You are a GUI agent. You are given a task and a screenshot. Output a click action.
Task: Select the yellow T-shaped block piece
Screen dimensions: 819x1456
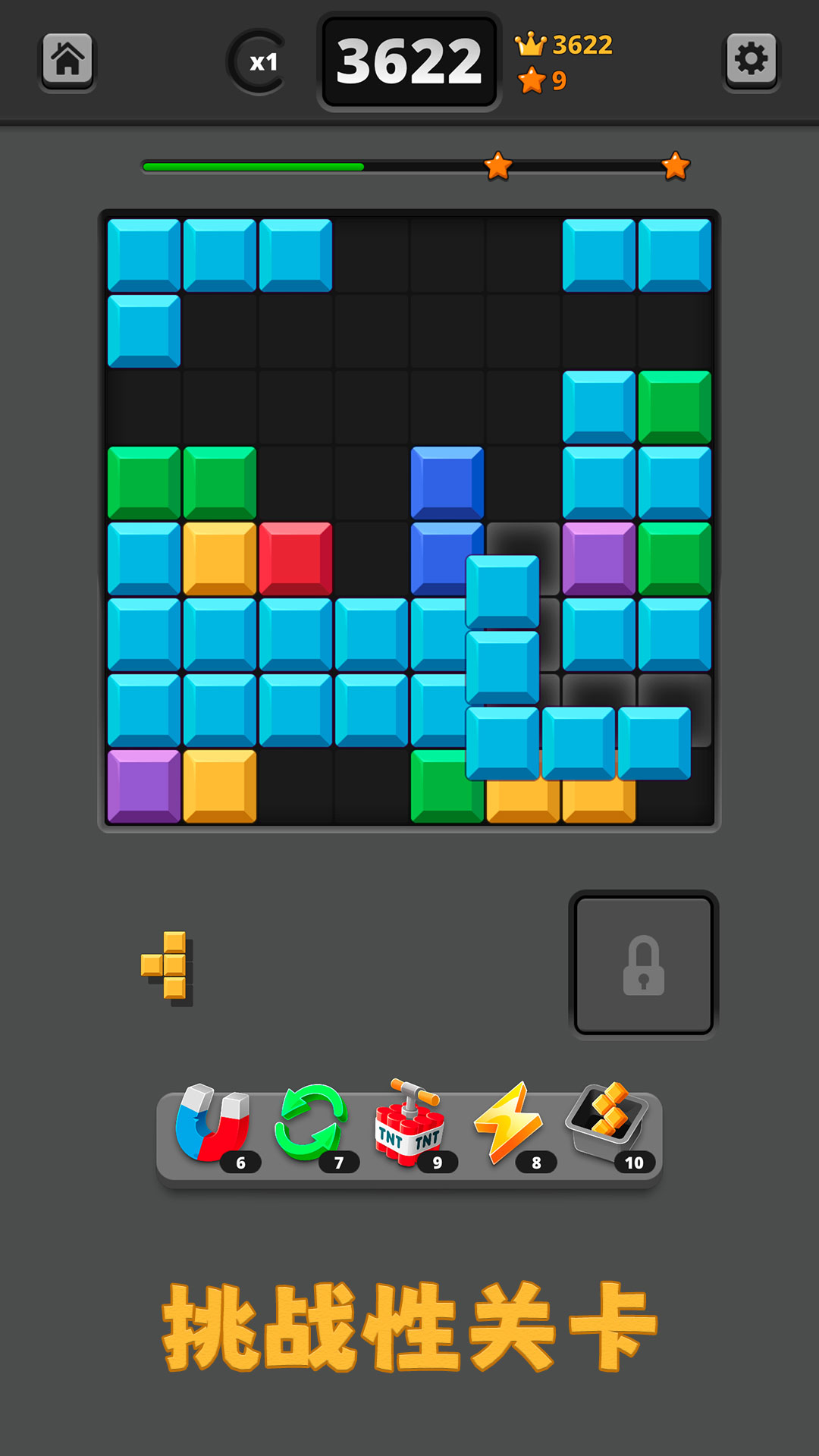click(x=167, y=968)
